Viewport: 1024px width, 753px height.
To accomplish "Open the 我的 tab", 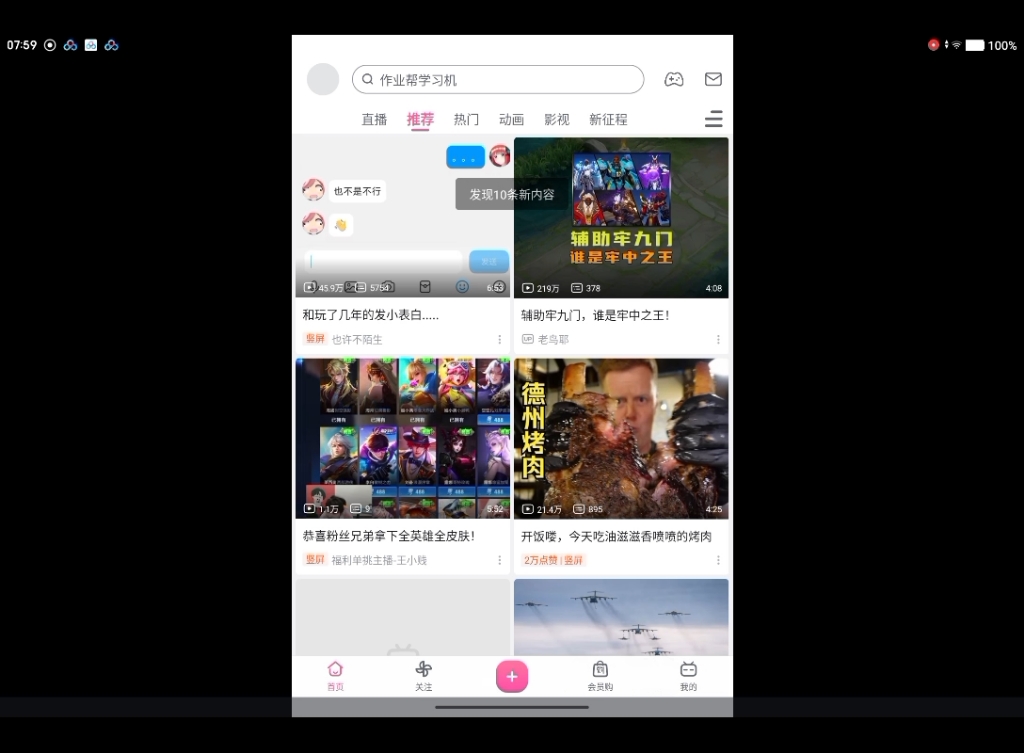I will click(688, 676).
